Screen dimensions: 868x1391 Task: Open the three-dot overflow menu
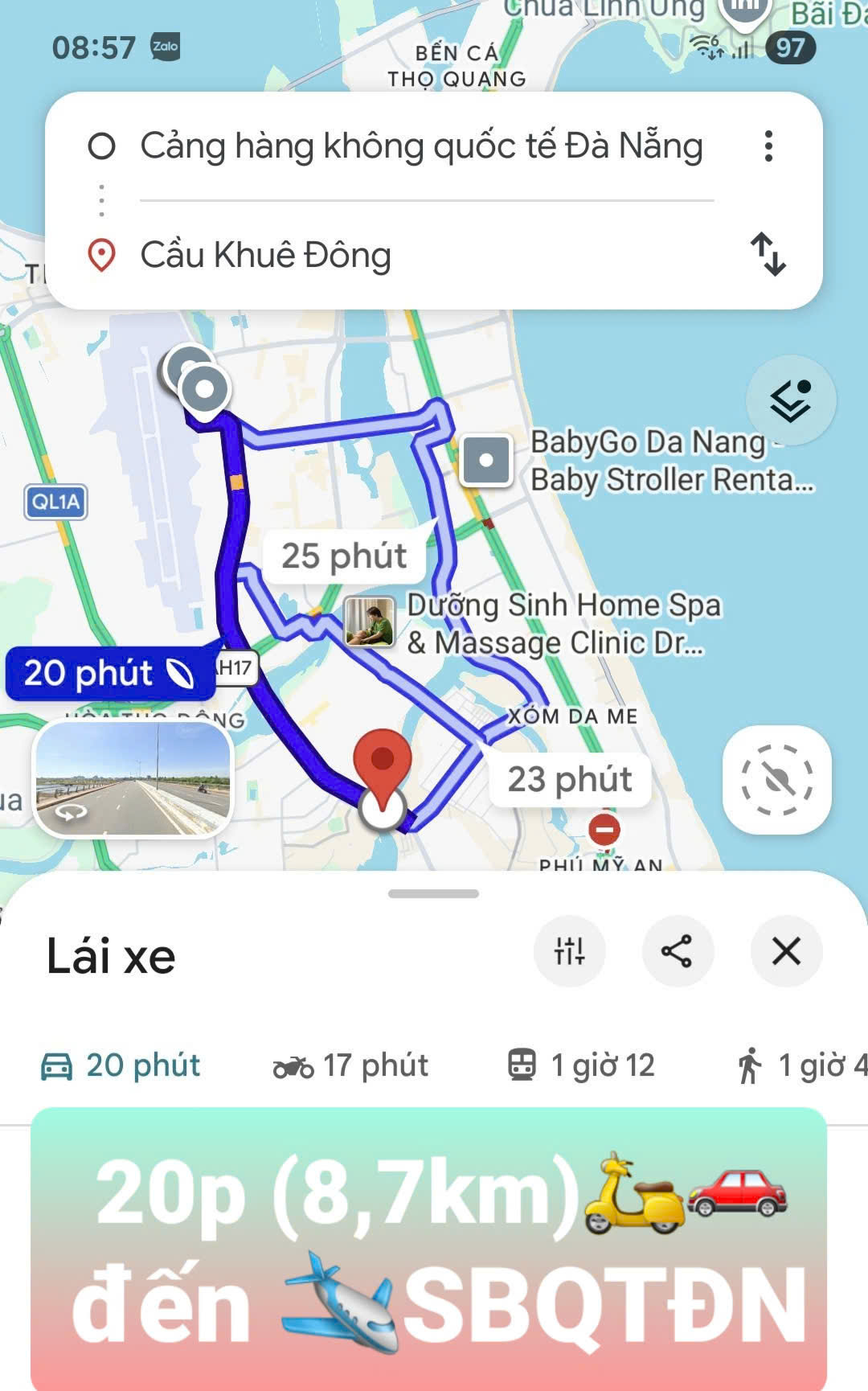[769, 146]
